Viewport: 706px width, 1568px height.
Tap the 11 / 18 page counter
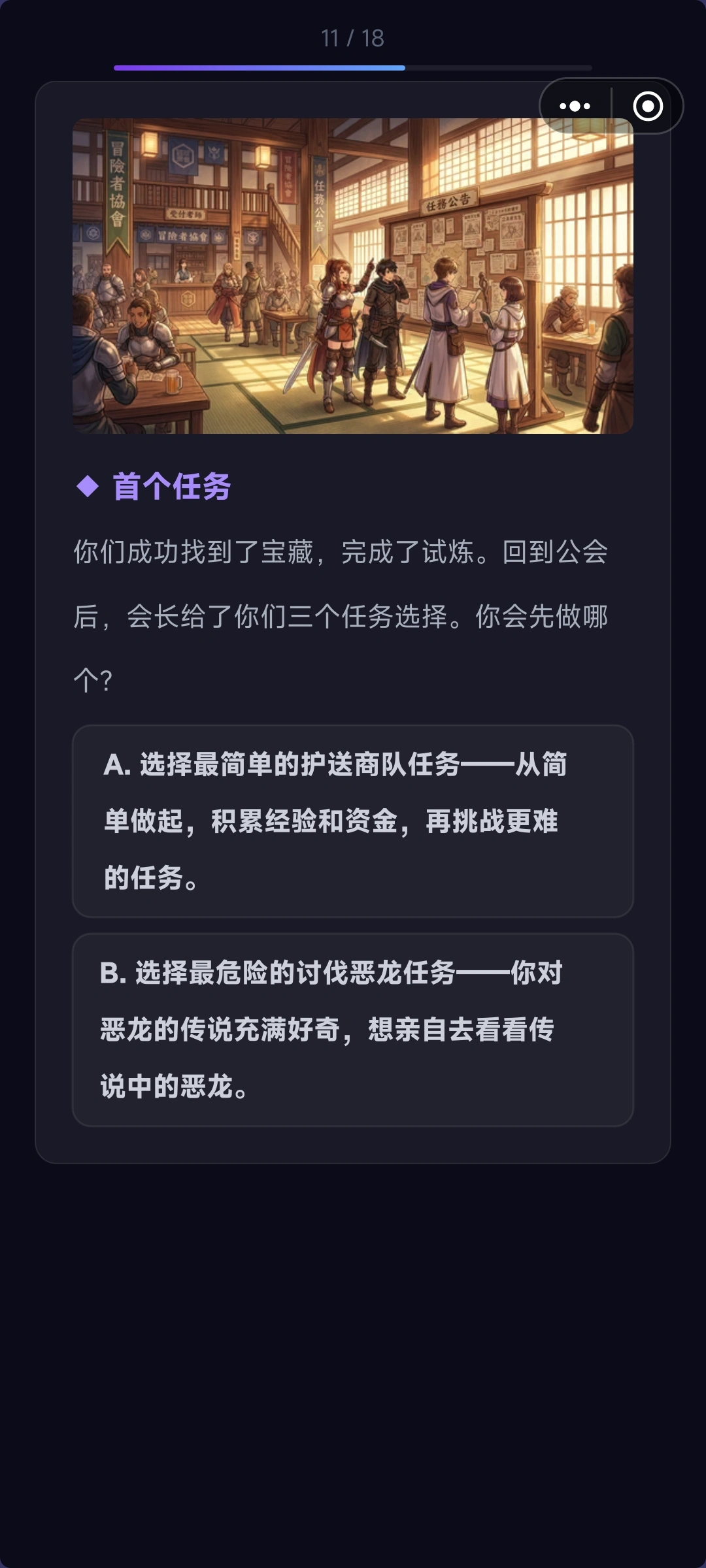coord(353,38)
